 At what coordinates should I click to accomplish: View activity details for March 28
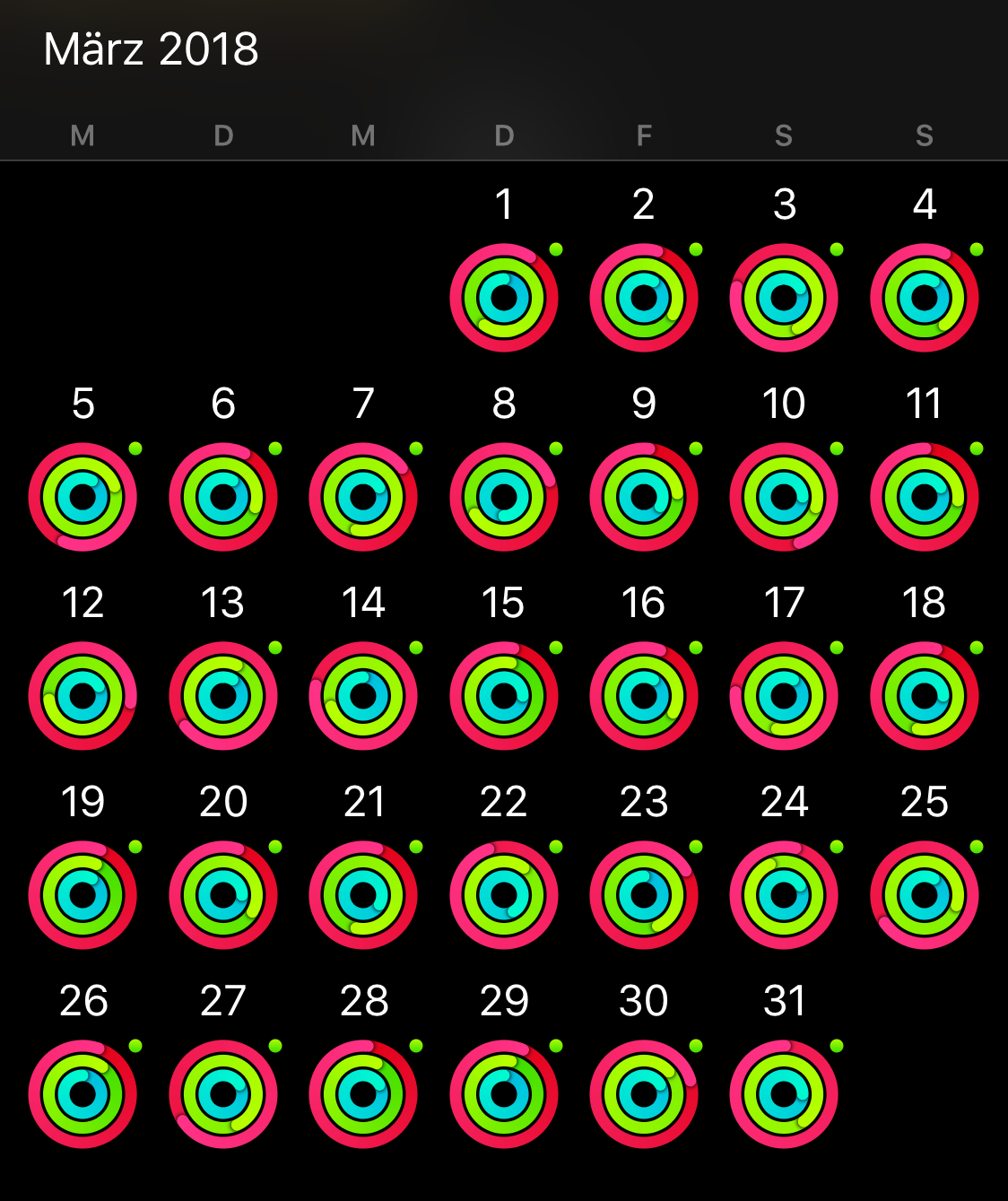tap(363, 1094)
